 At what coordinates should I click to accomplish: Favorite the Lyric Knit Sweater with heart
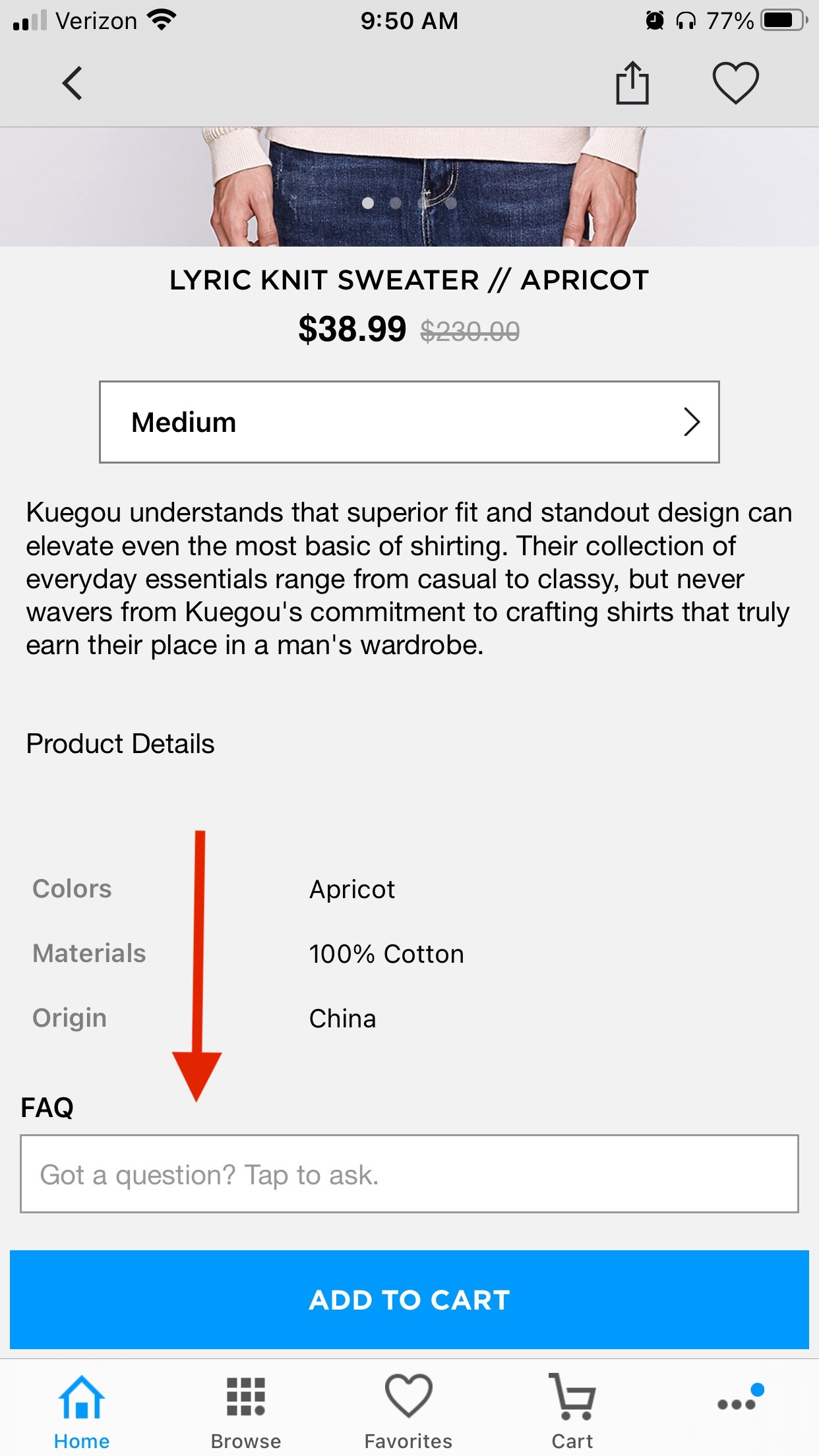735,83
